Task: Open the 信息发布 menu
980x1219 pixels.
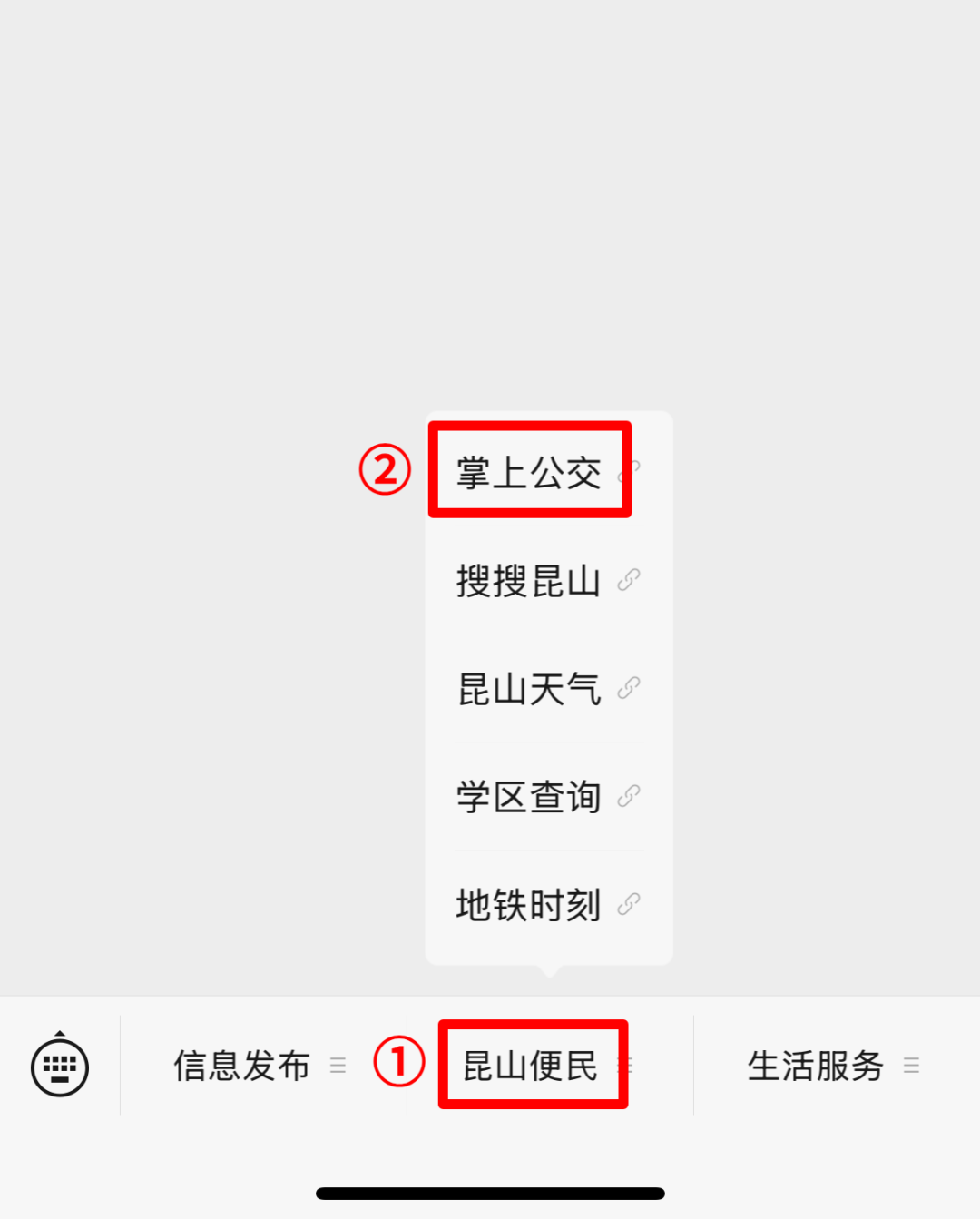Action: point(243,1066)
